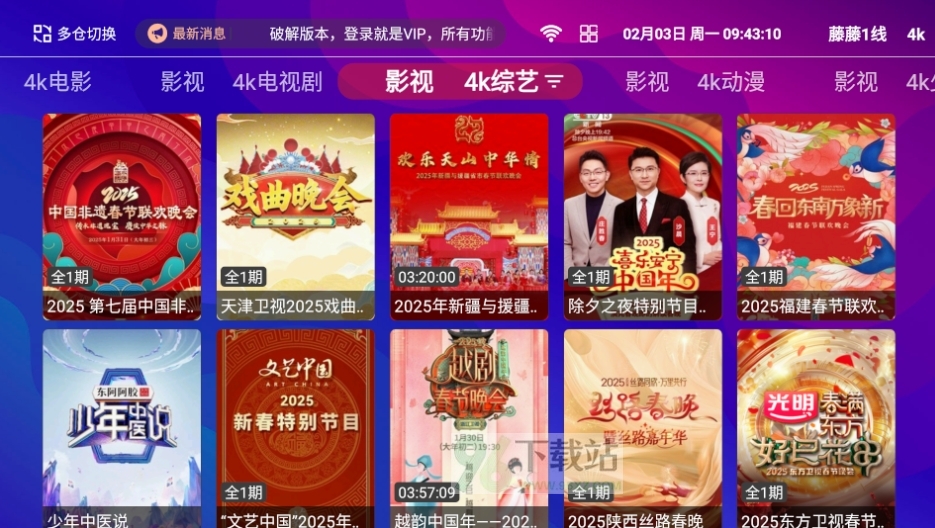935x528 pixels.
Task: Play the 2025年新疆与援疆 gala card
Action: 469,216
